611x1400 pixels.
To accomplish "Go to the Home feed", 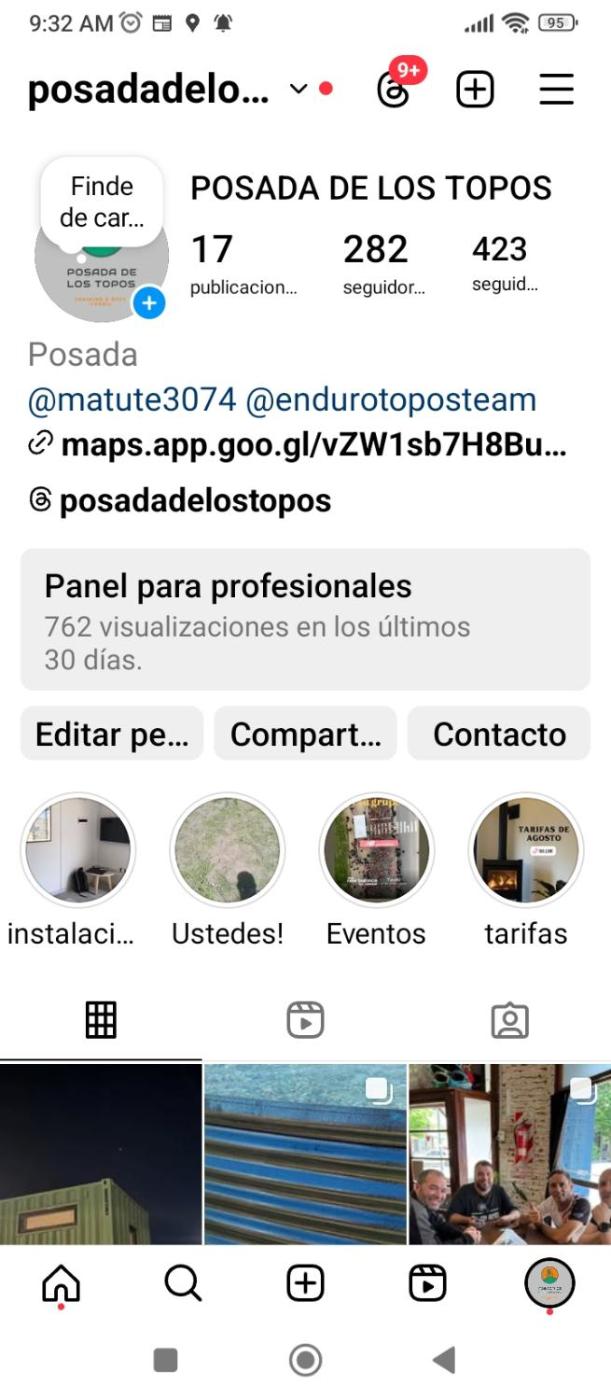I will pos(61,1283).
